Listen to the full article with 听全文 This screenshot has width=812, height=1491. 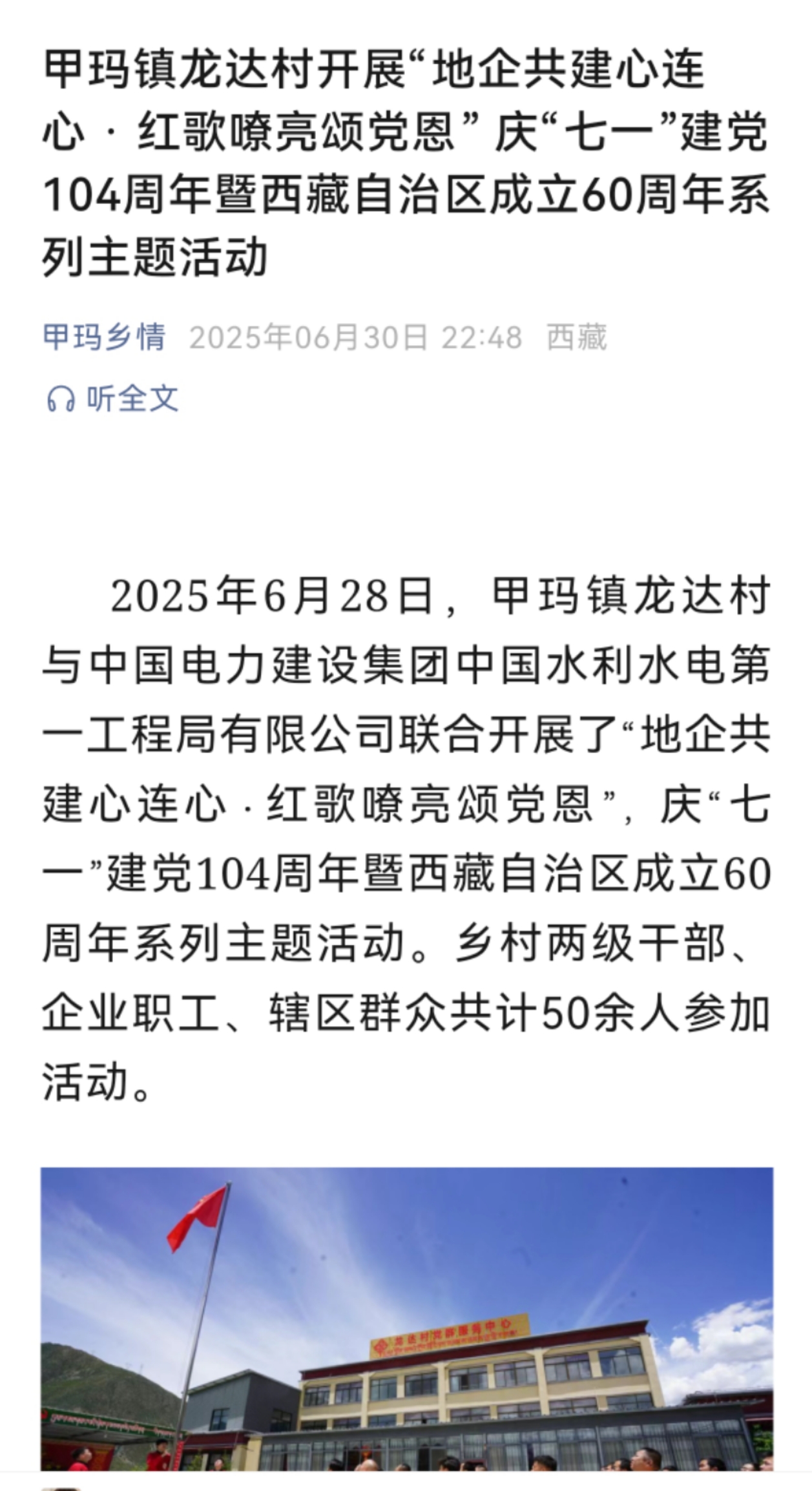point(113,399)
